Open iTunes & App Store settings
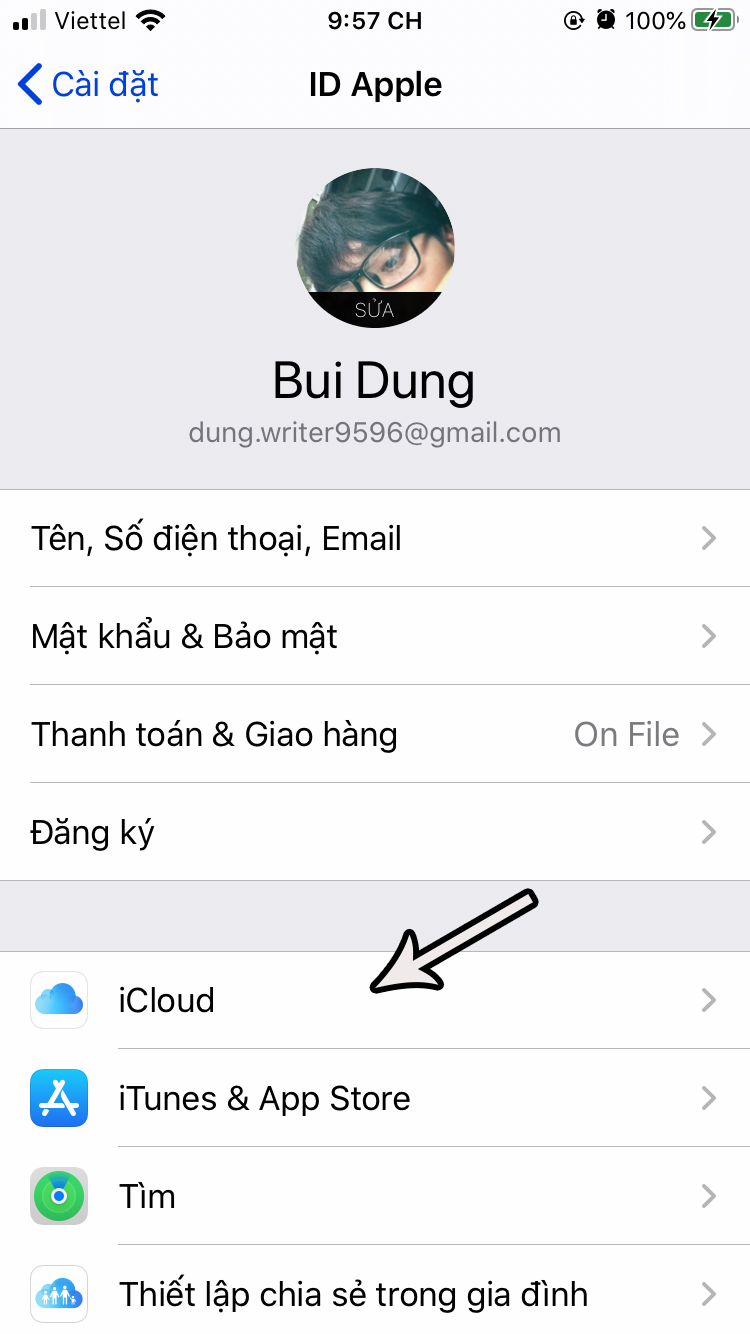This screenshot has width=750, height=1334. tap(375, 1099)
